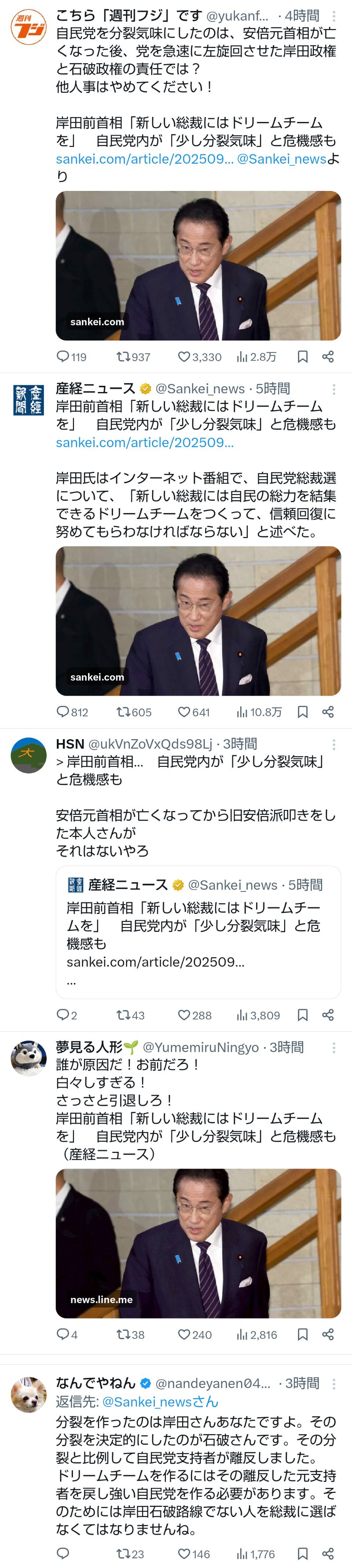Open overflow menu on HSN post
Image resolution: width=352 pixels, height=1568 pixels.
(x=334, y=744)
